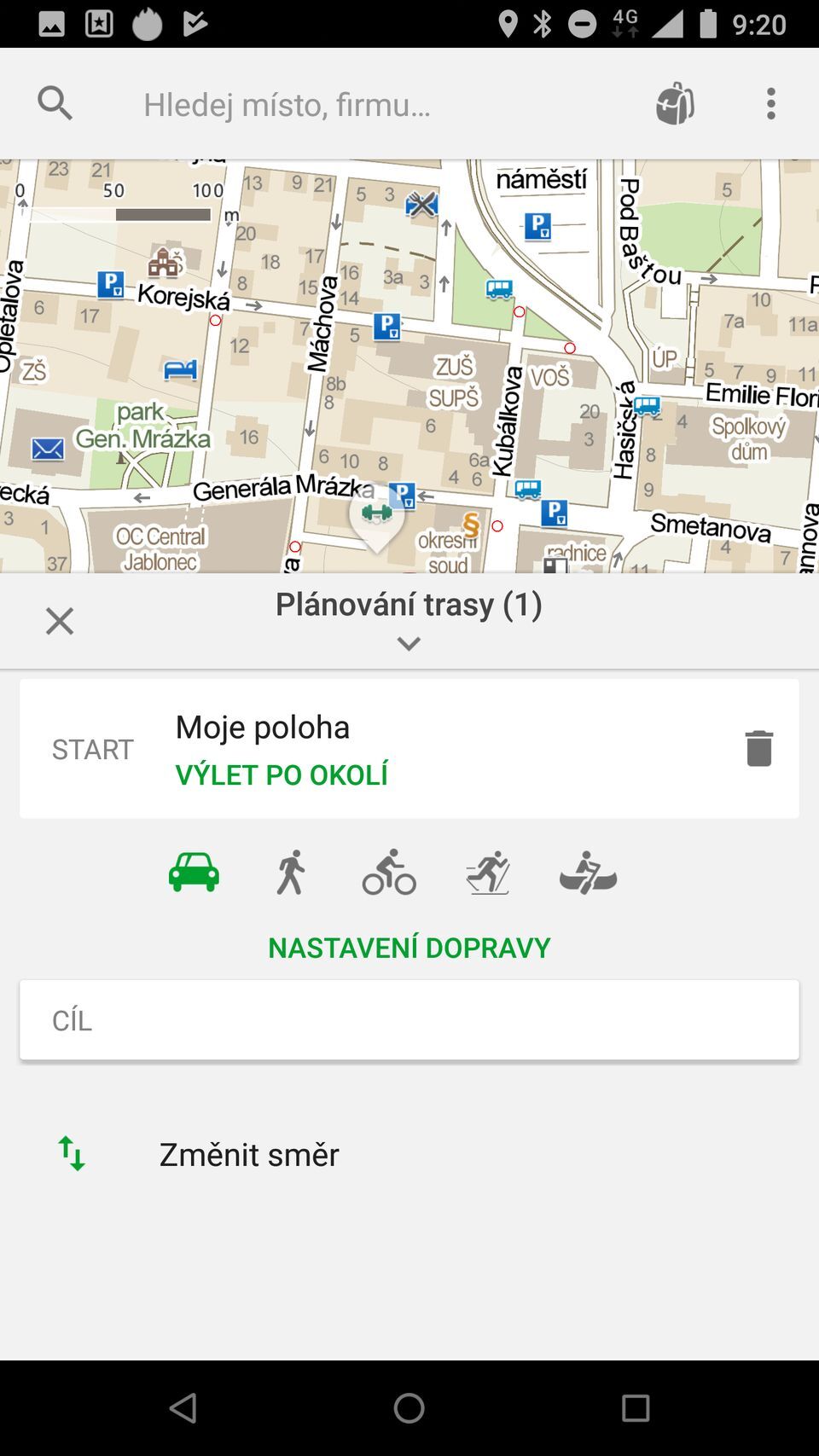Open the backpack trip planner icon
Viewport: 819px width, 1456px height.
(674, 102)
